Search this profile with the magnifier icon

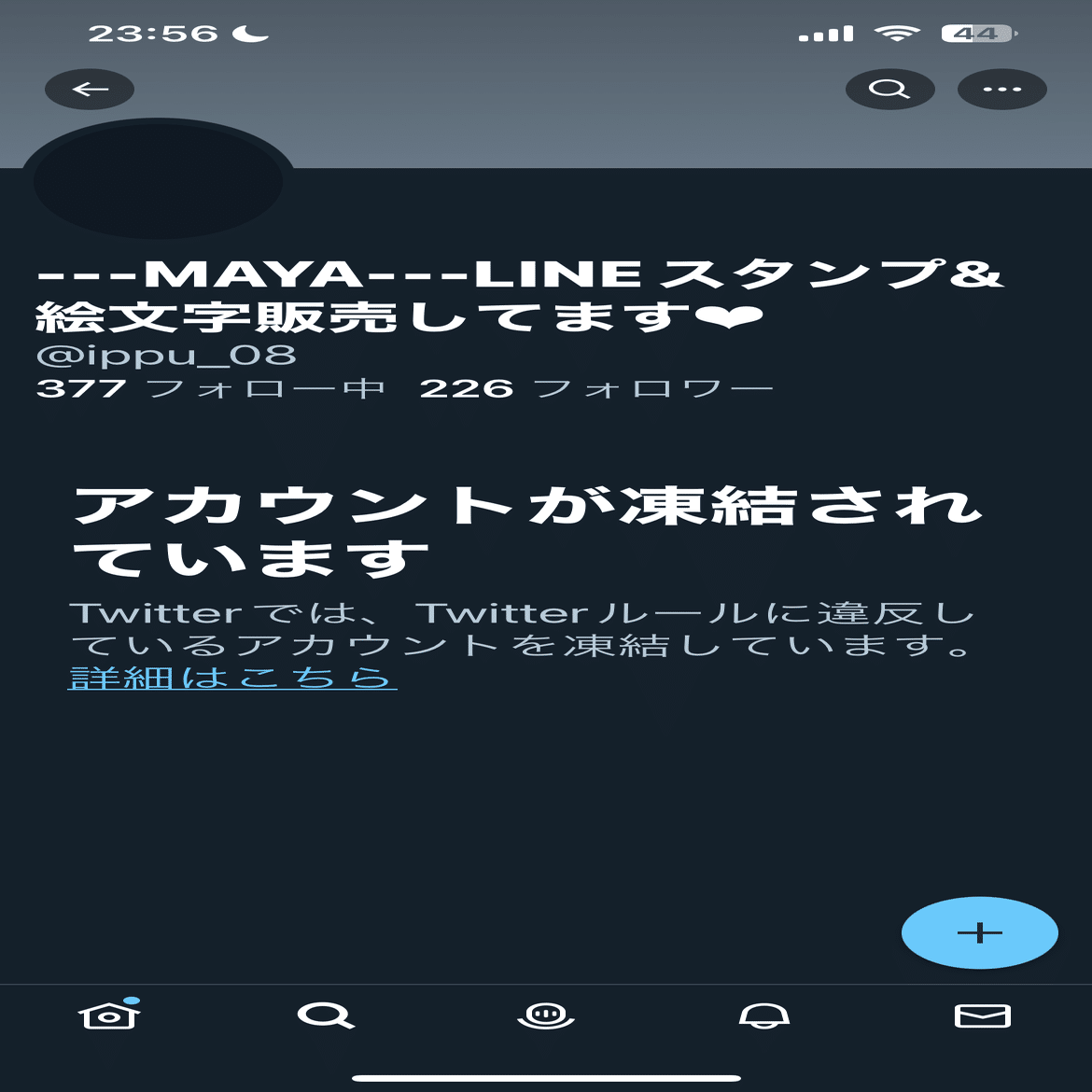(x=889, y=90)
